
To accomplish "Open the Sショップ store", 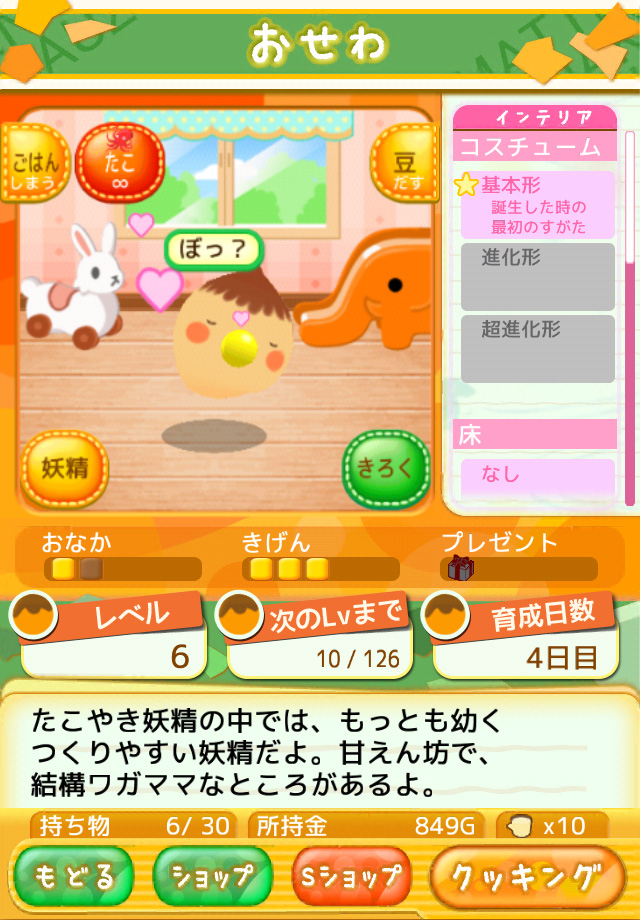I will click(x=351, y=878).
